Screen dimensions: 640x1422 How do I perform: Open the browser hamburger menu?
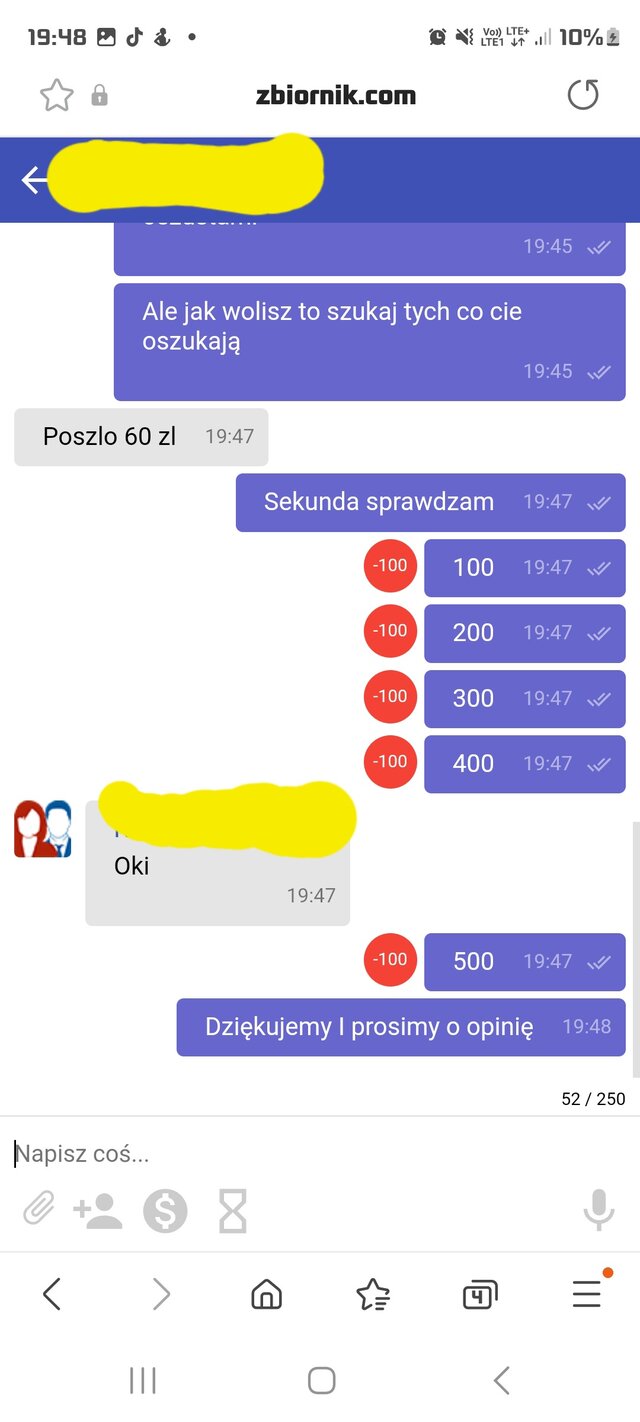[587, 1295]
